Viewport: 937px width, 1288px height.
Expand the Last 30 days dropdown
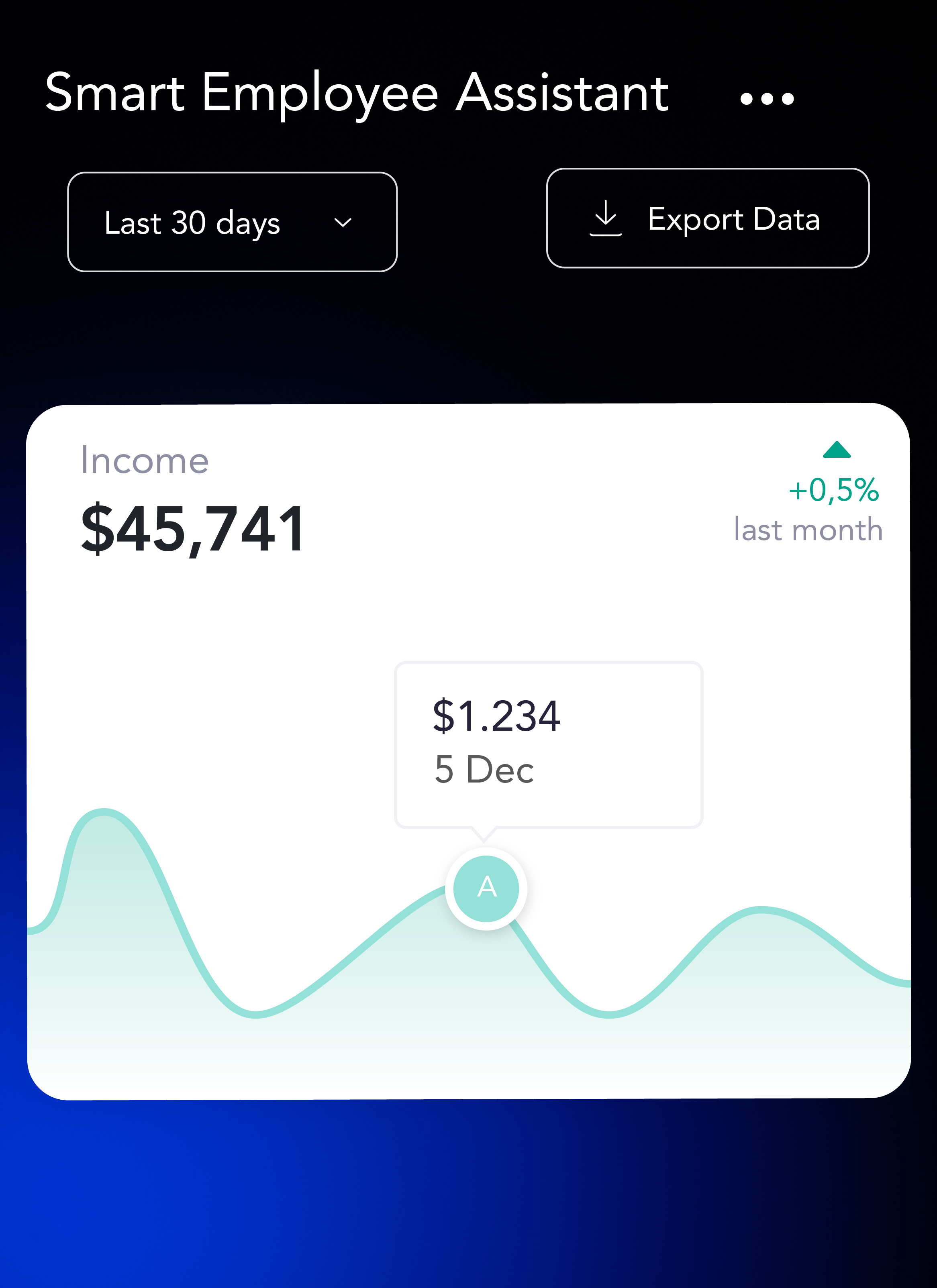click(x=232, y=222)
